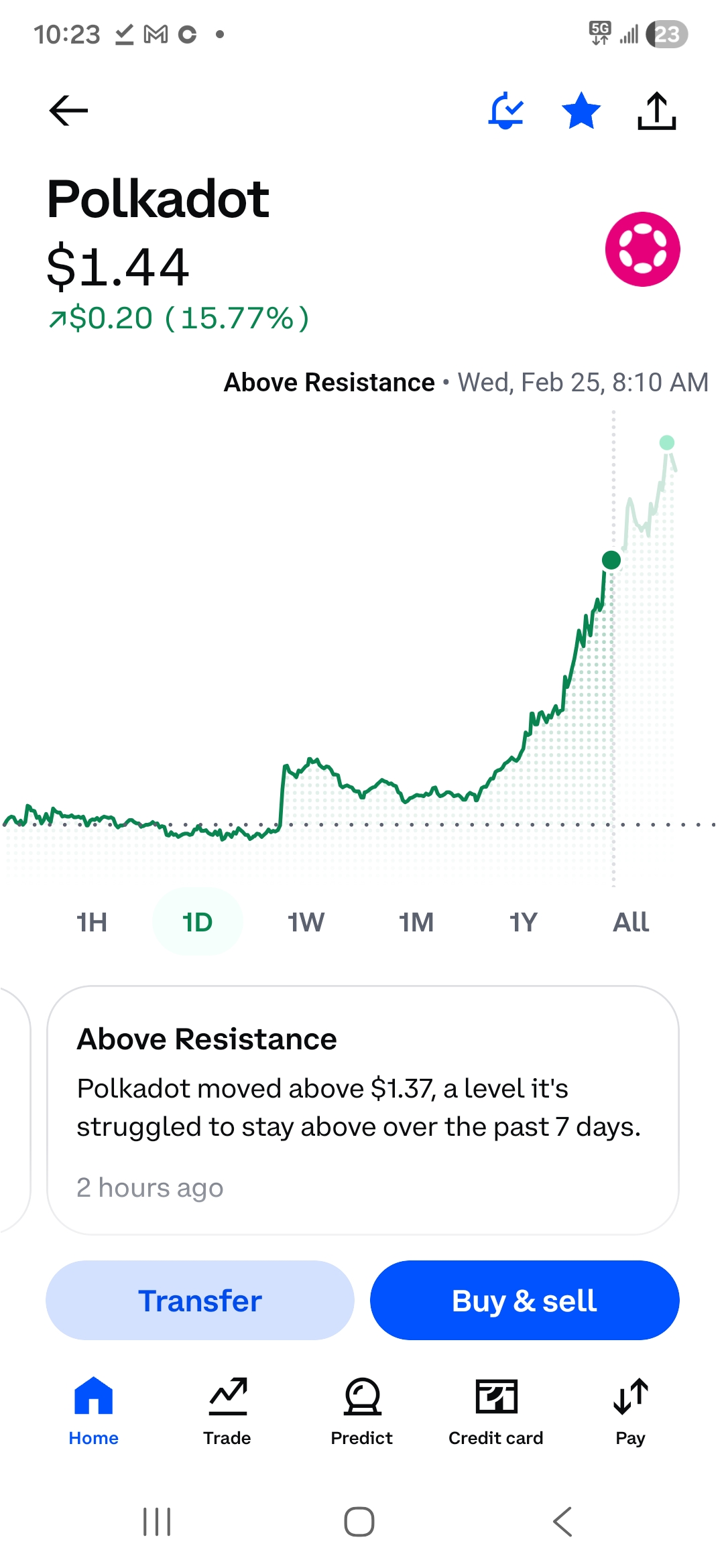
Task: Select the 1D chart range
Action: point(198,923)
